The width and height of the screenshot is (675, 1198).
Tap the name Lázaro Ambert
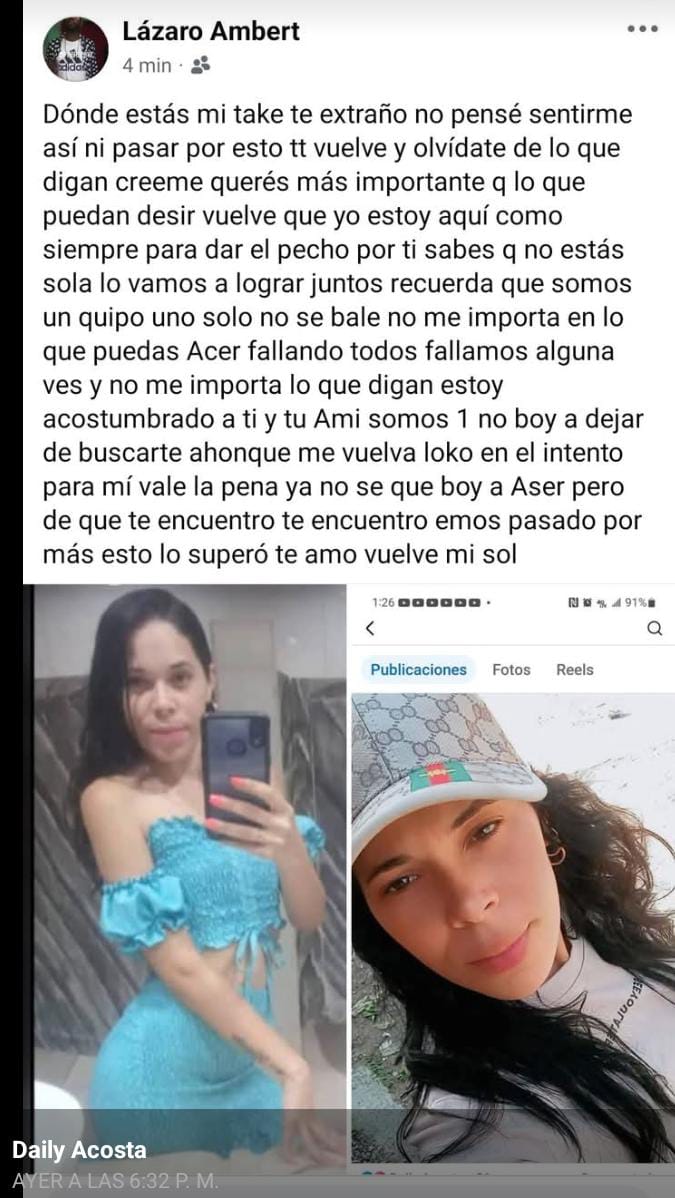pyautogui.click(x=211, y=32)
